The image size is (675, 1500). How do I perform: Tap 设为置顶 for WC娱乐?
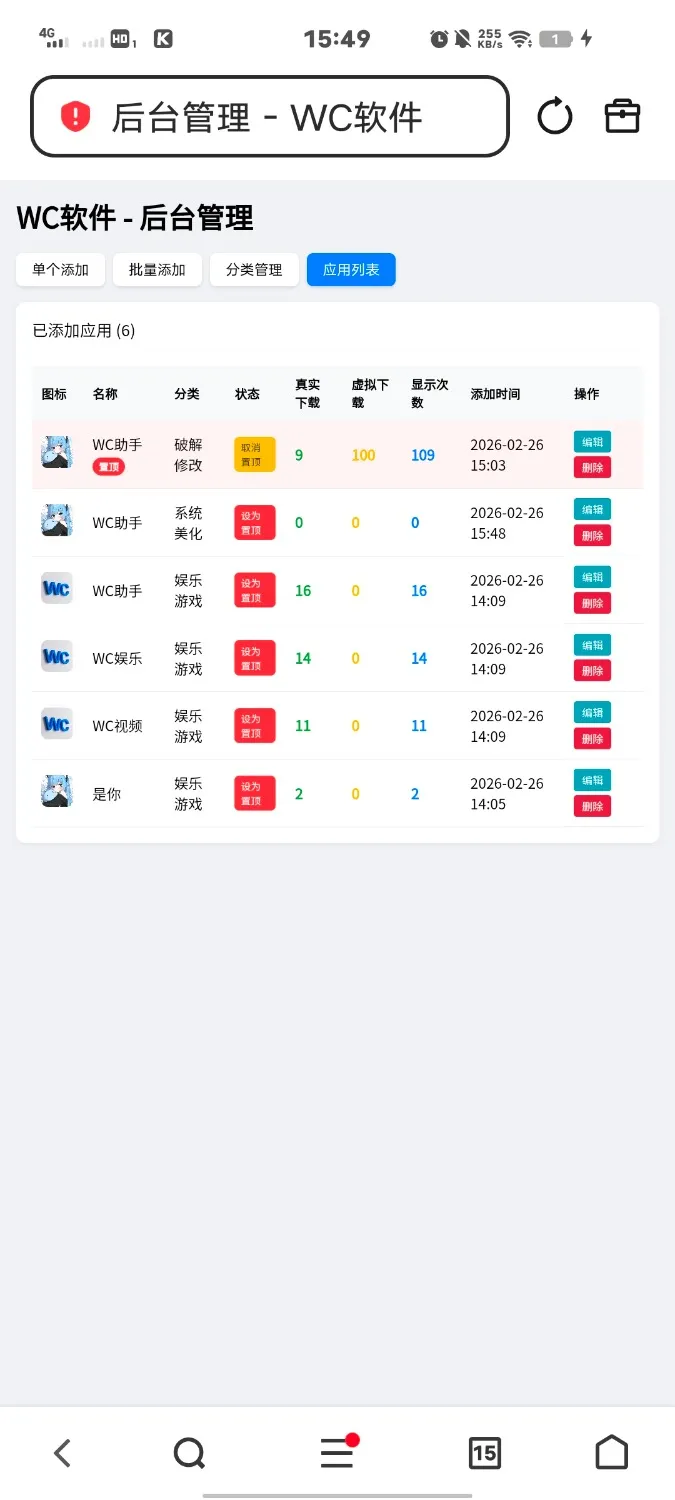point(254,658)
